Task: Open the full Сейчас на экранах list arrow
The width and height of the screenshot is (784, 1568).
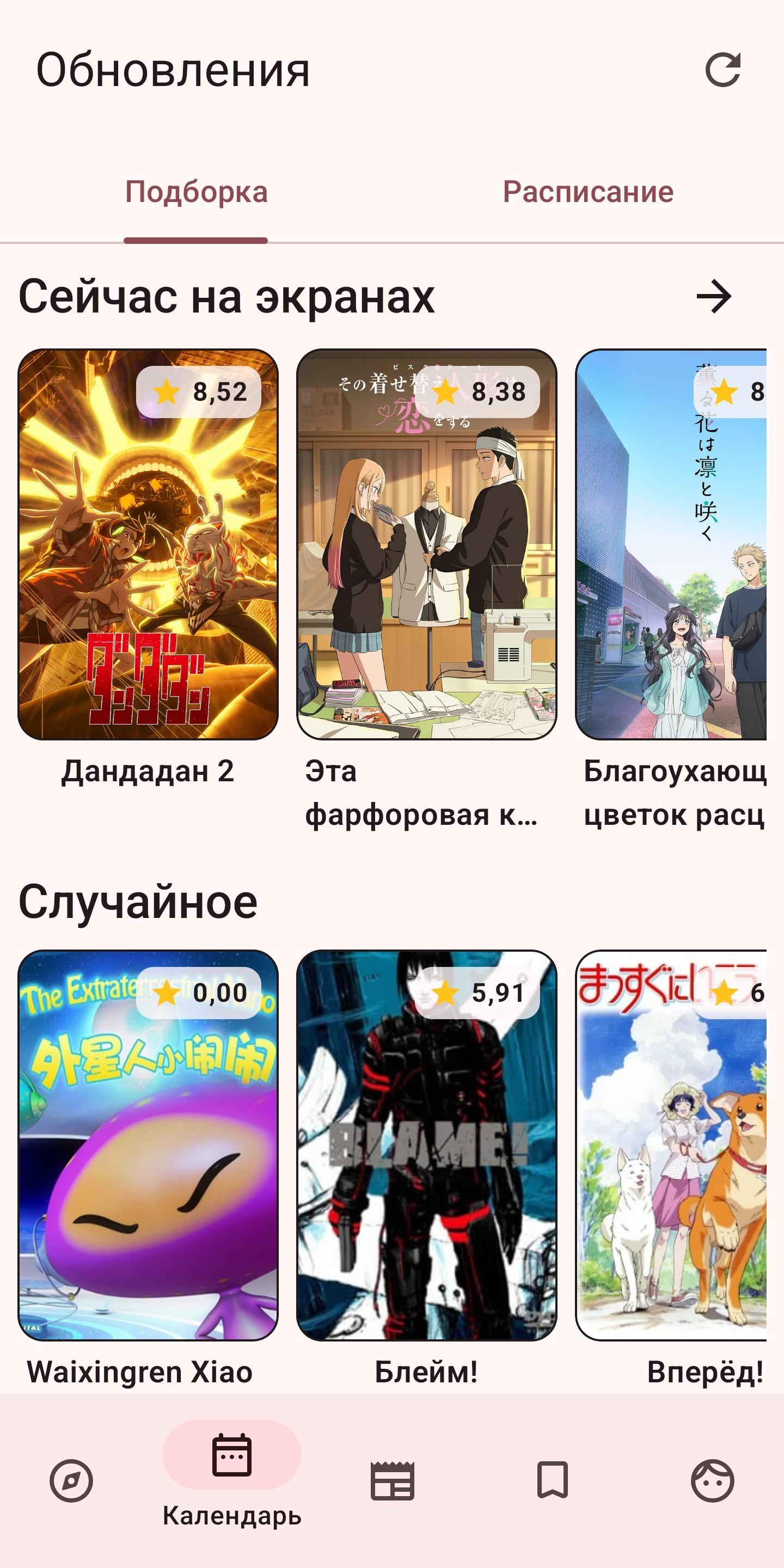Action: tap(713, 297)
